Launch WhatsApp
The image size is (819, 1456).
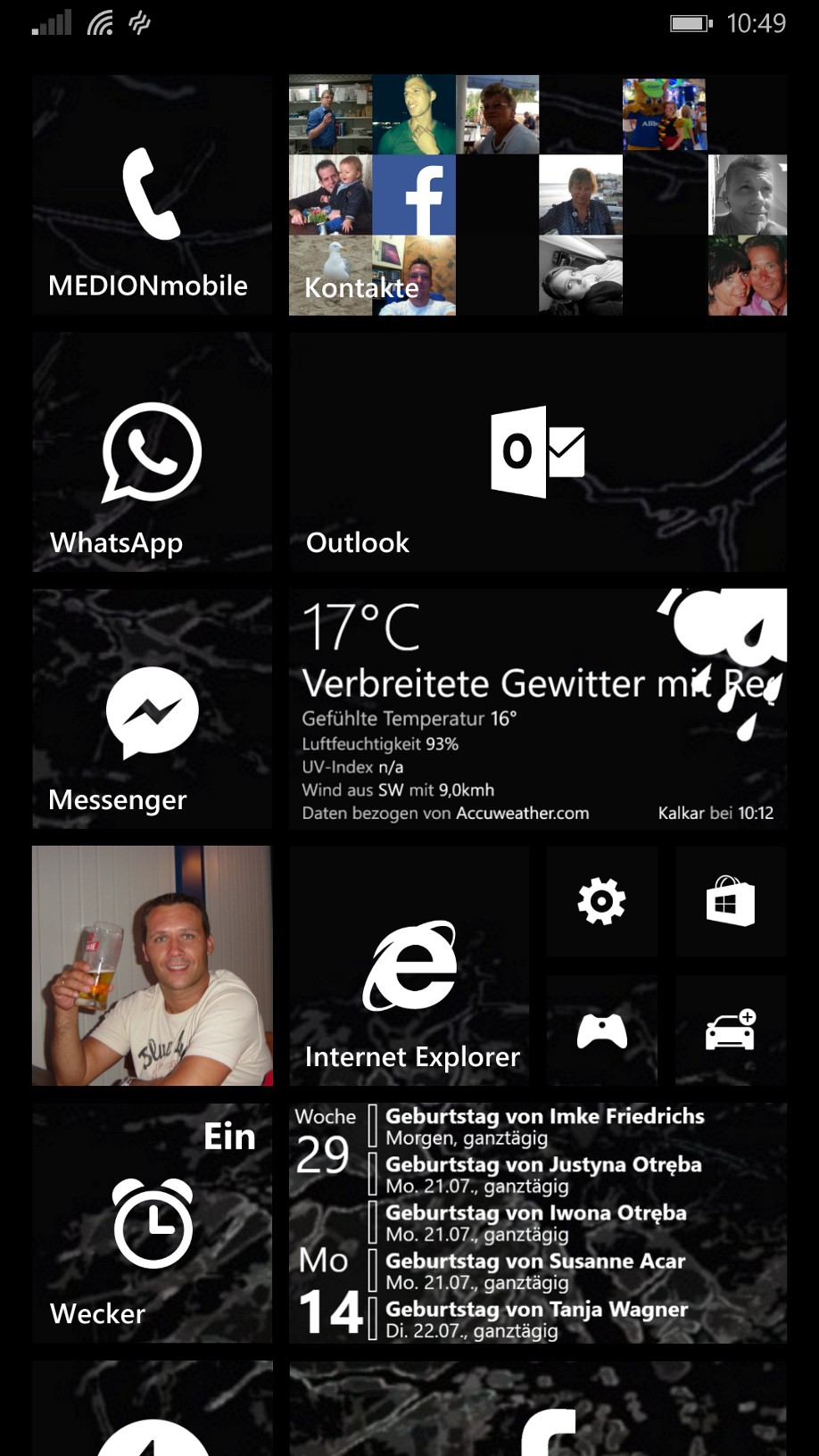[x=153, y=452]
